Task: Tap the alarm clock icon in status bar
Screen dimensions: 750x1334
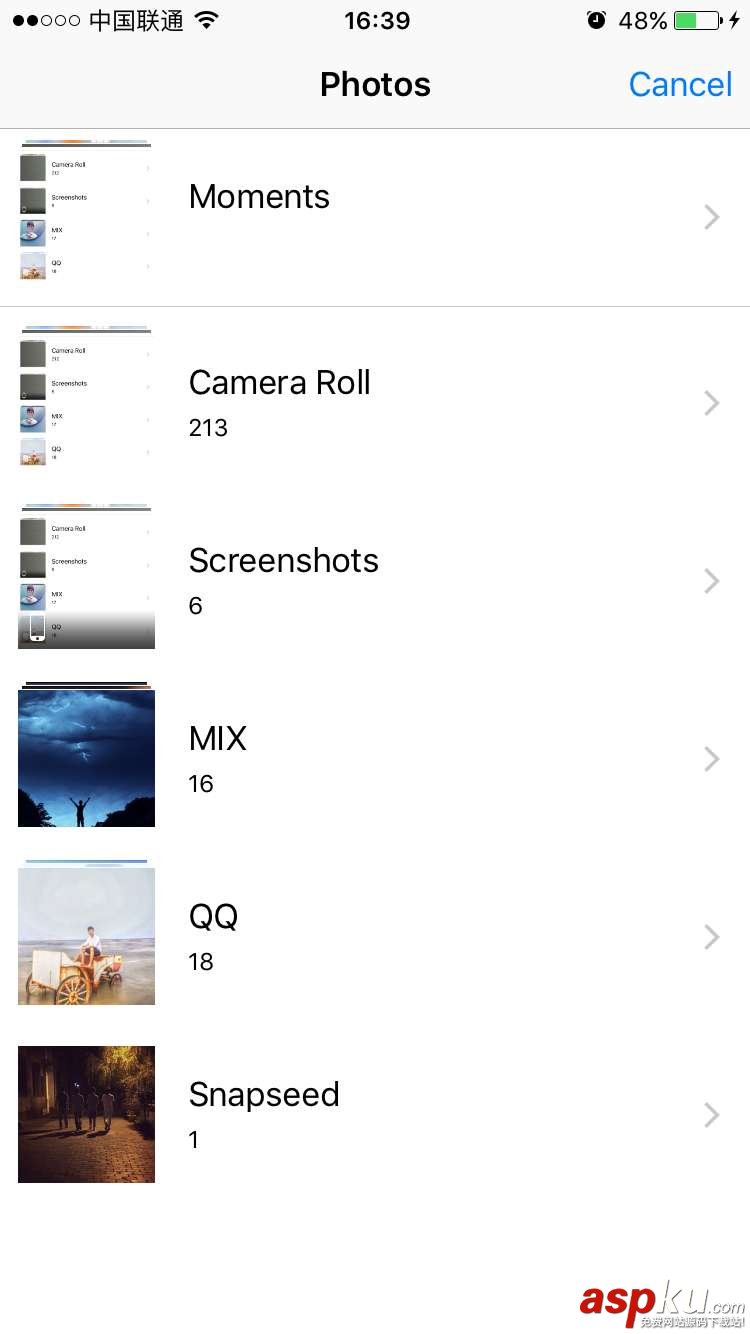Action: click(597, 19)
